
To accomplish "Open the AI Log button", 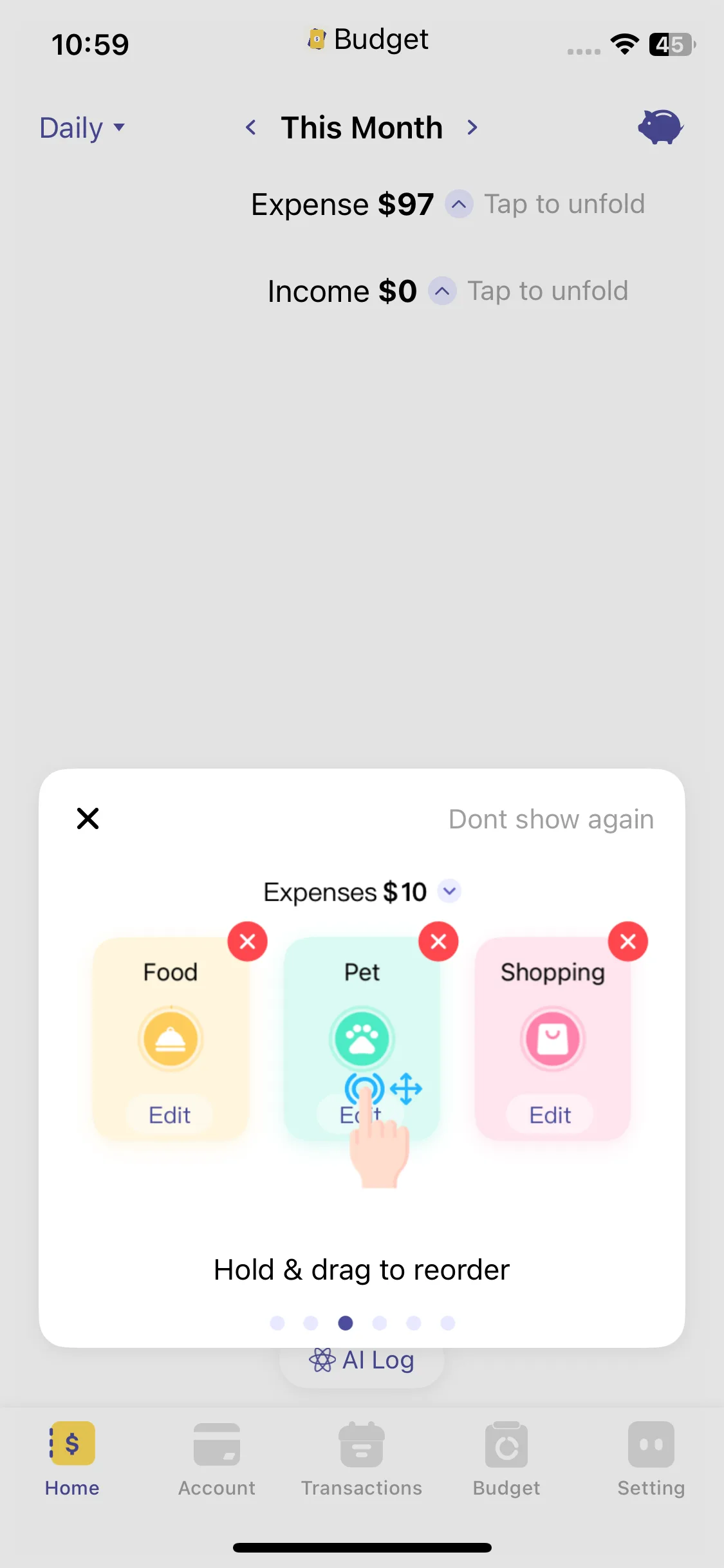I will (x=362, y=1361).
